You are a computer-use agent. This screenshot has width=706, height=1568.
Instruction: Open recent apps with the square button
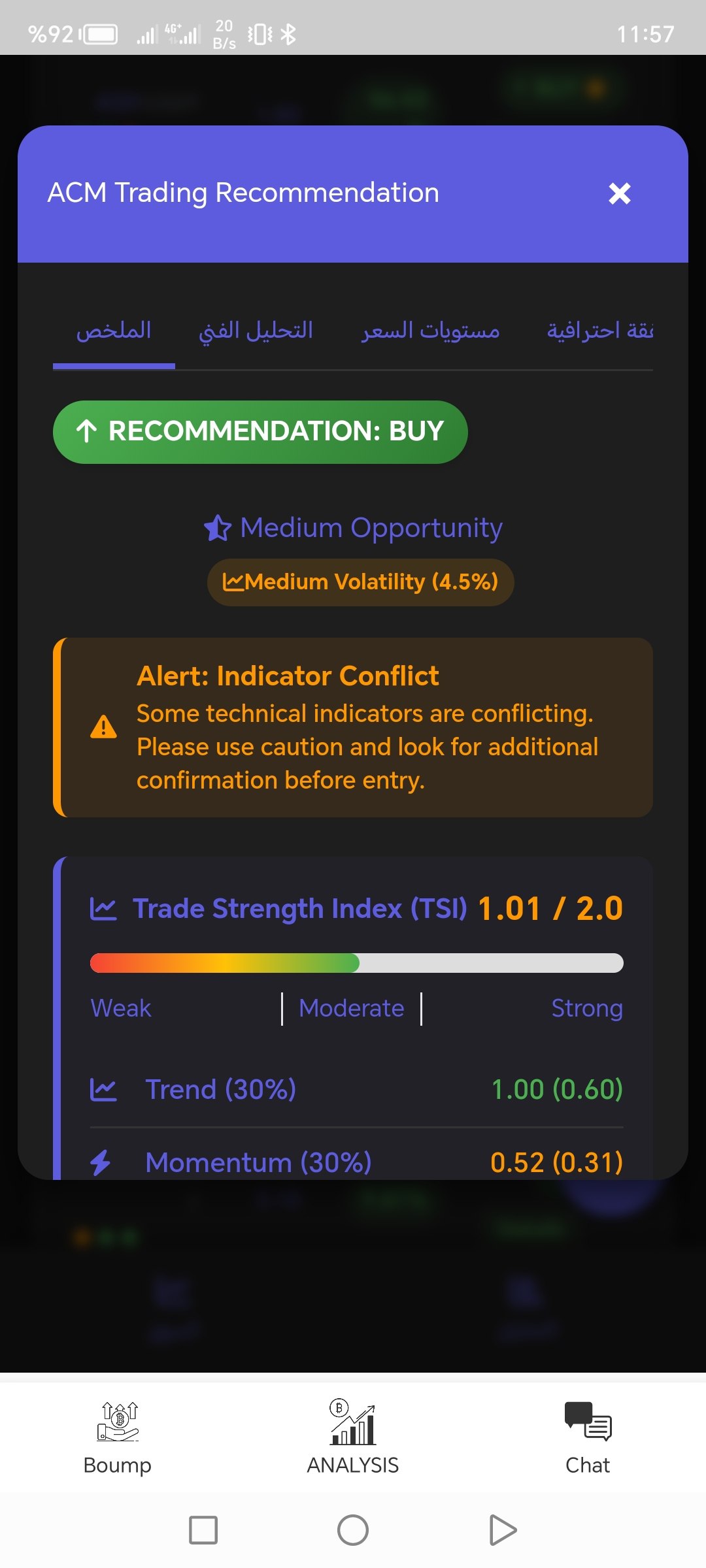(203, 1530)
